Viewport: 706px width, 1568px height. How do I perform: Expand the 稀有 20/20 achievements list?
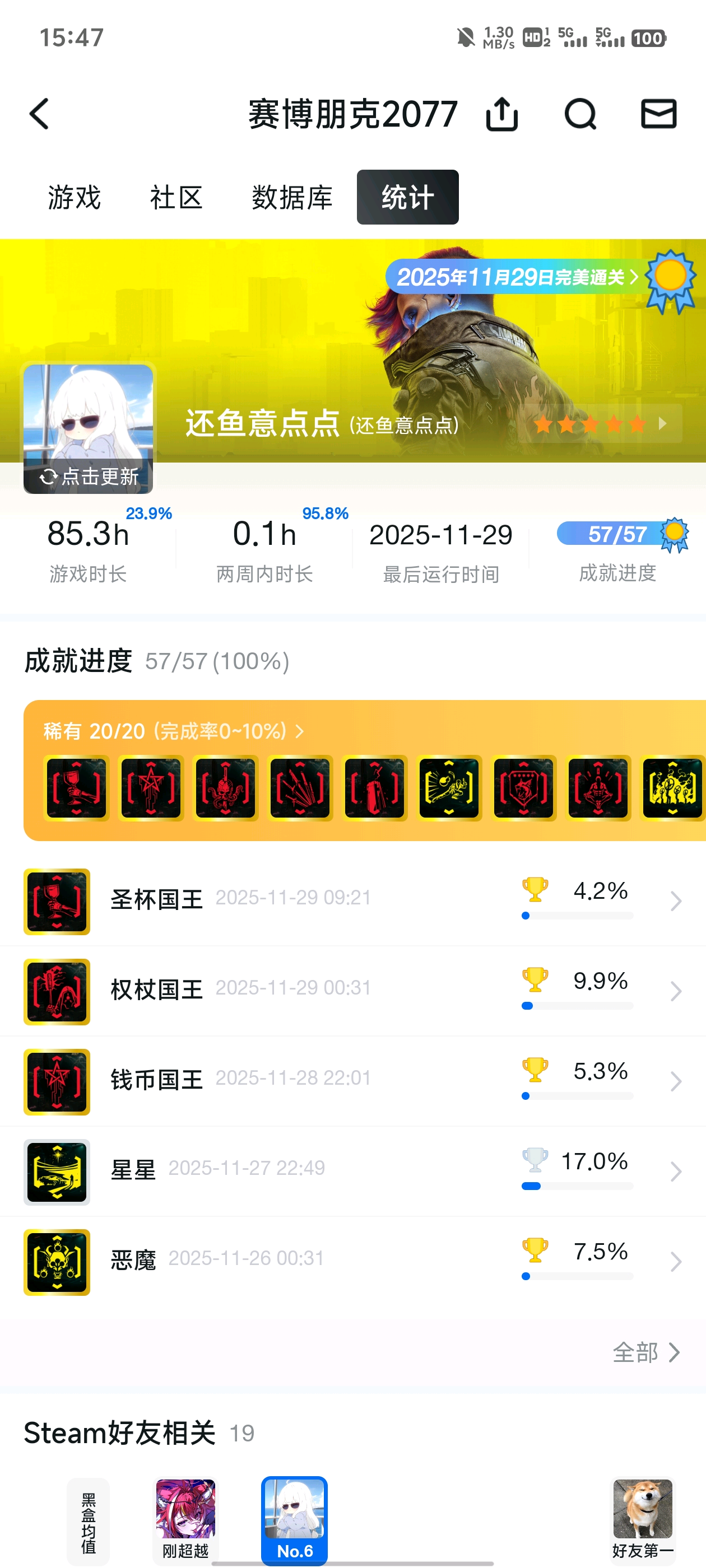tap(174, 730)
